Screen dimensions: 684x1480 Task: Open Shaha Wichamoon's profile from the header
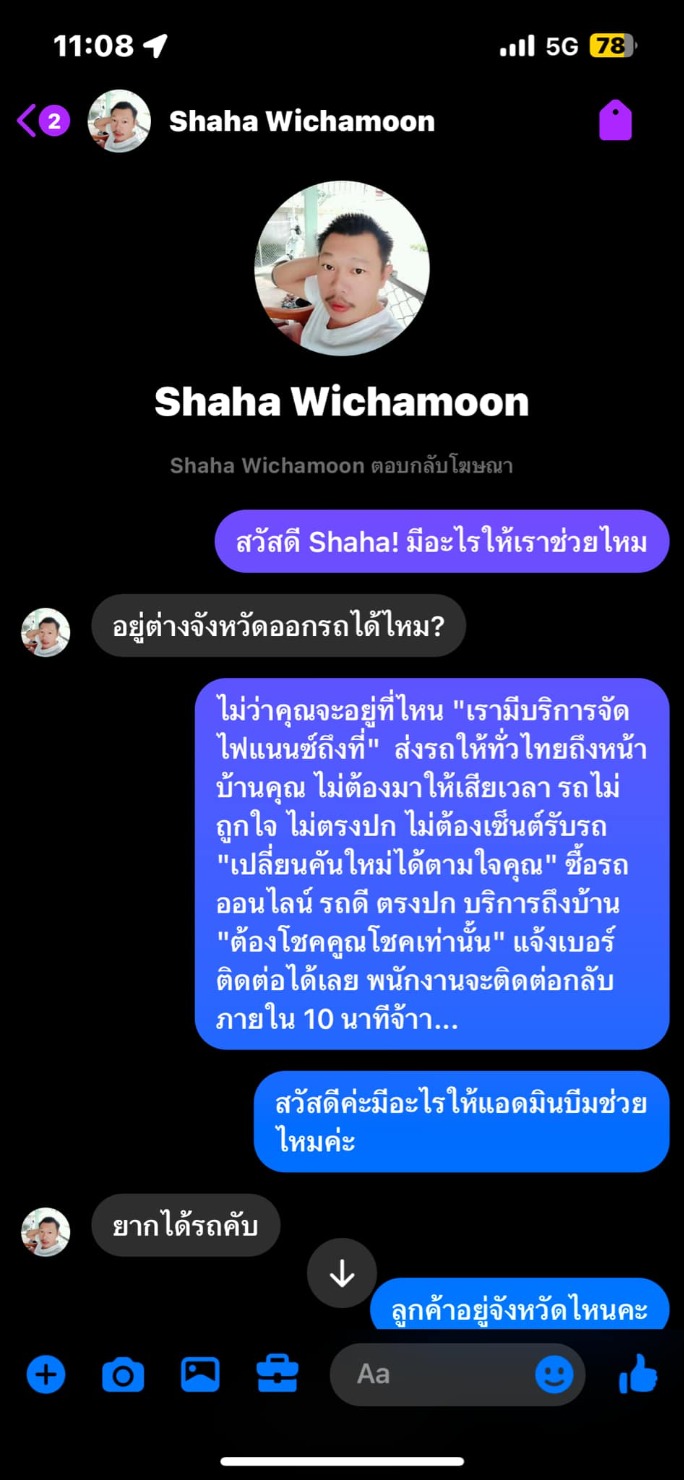point(301,121)
